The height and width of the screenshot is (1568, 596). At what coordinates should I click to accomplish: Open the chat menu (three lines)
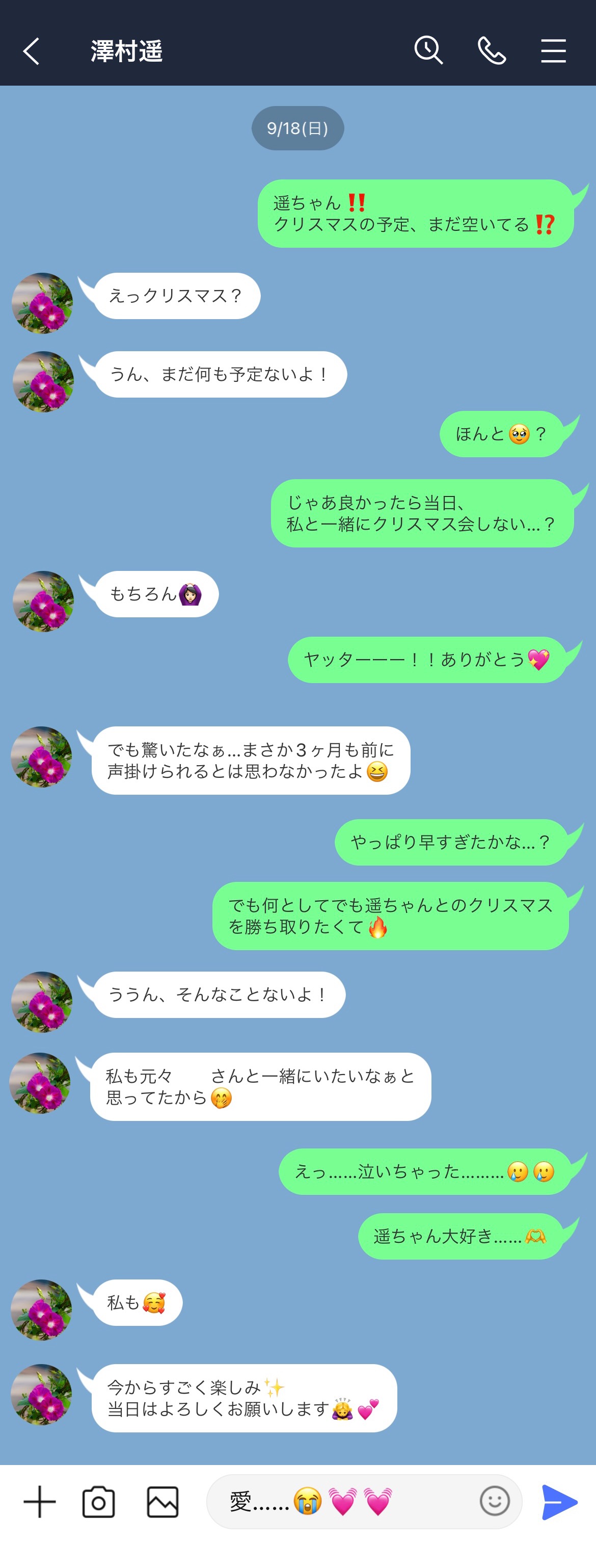point(553,50)
